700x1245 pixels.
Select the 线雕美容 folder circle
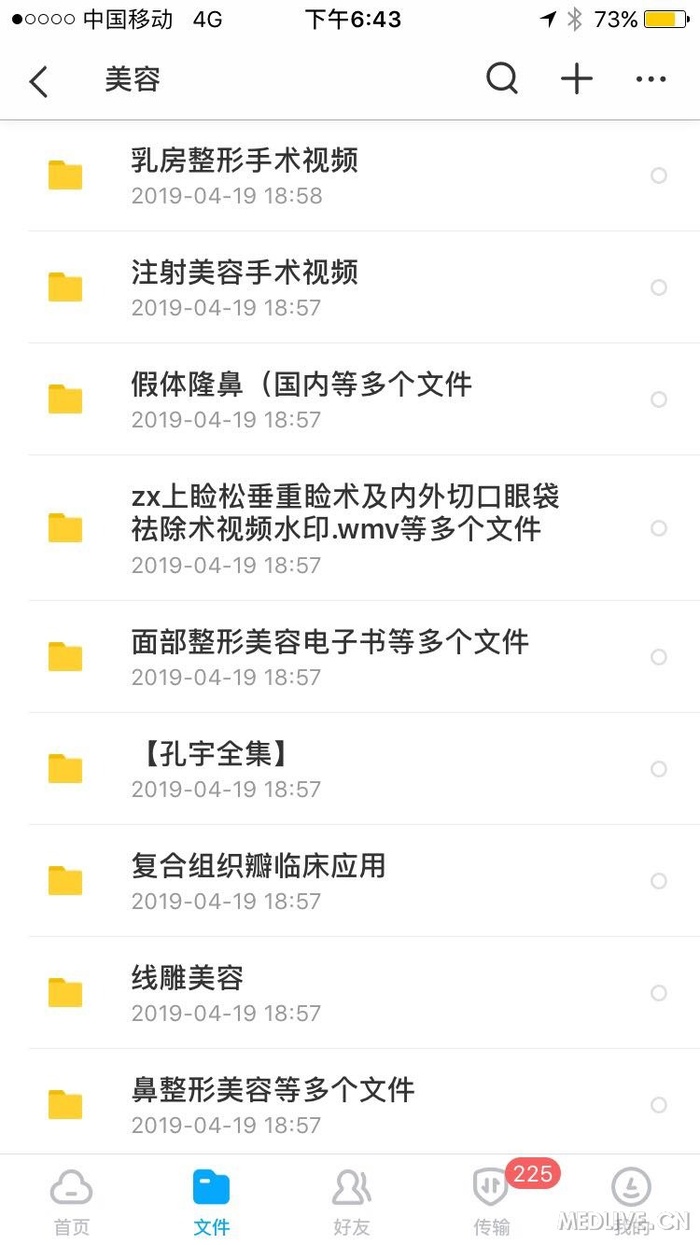[659, 993]
